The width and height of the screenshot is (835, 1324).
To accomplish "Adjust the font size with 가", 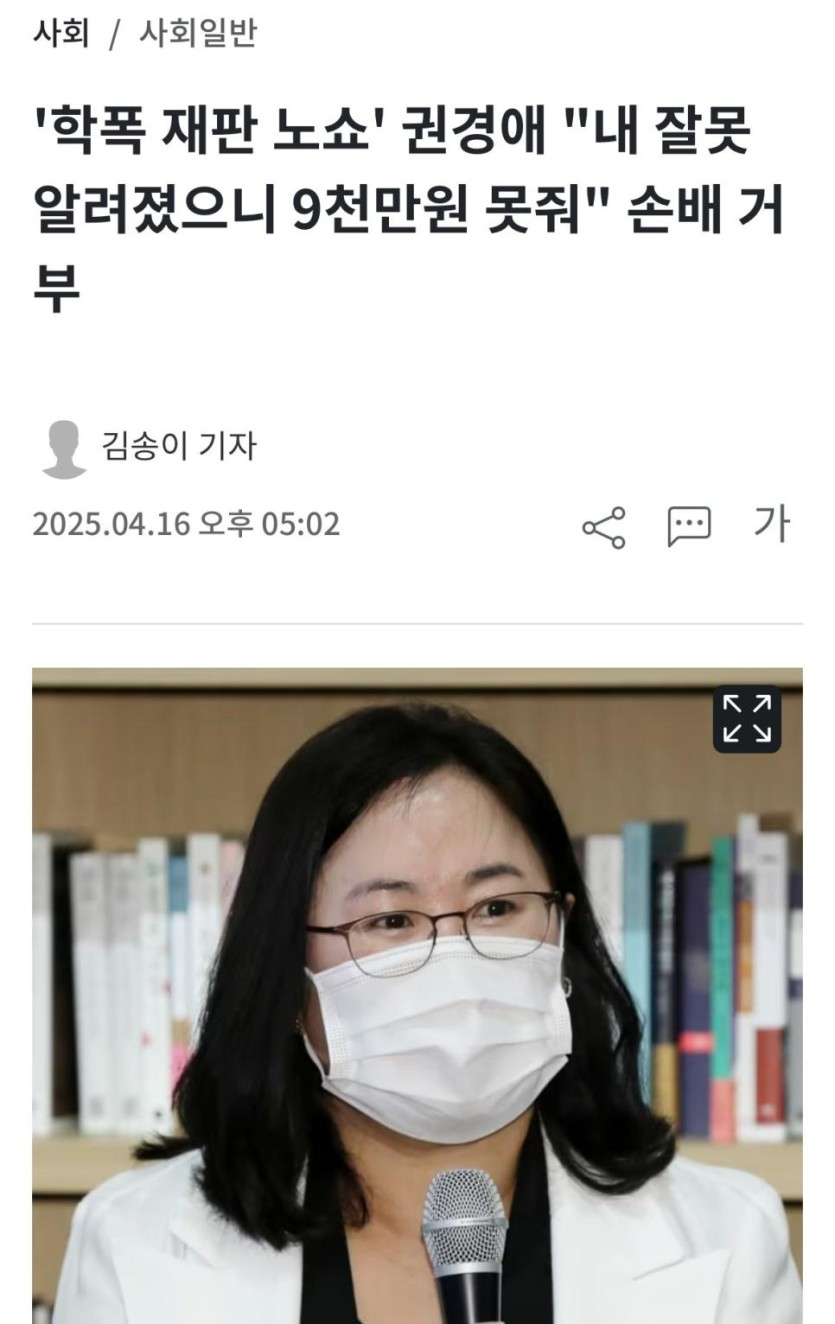I will click(x=771, y=524).
